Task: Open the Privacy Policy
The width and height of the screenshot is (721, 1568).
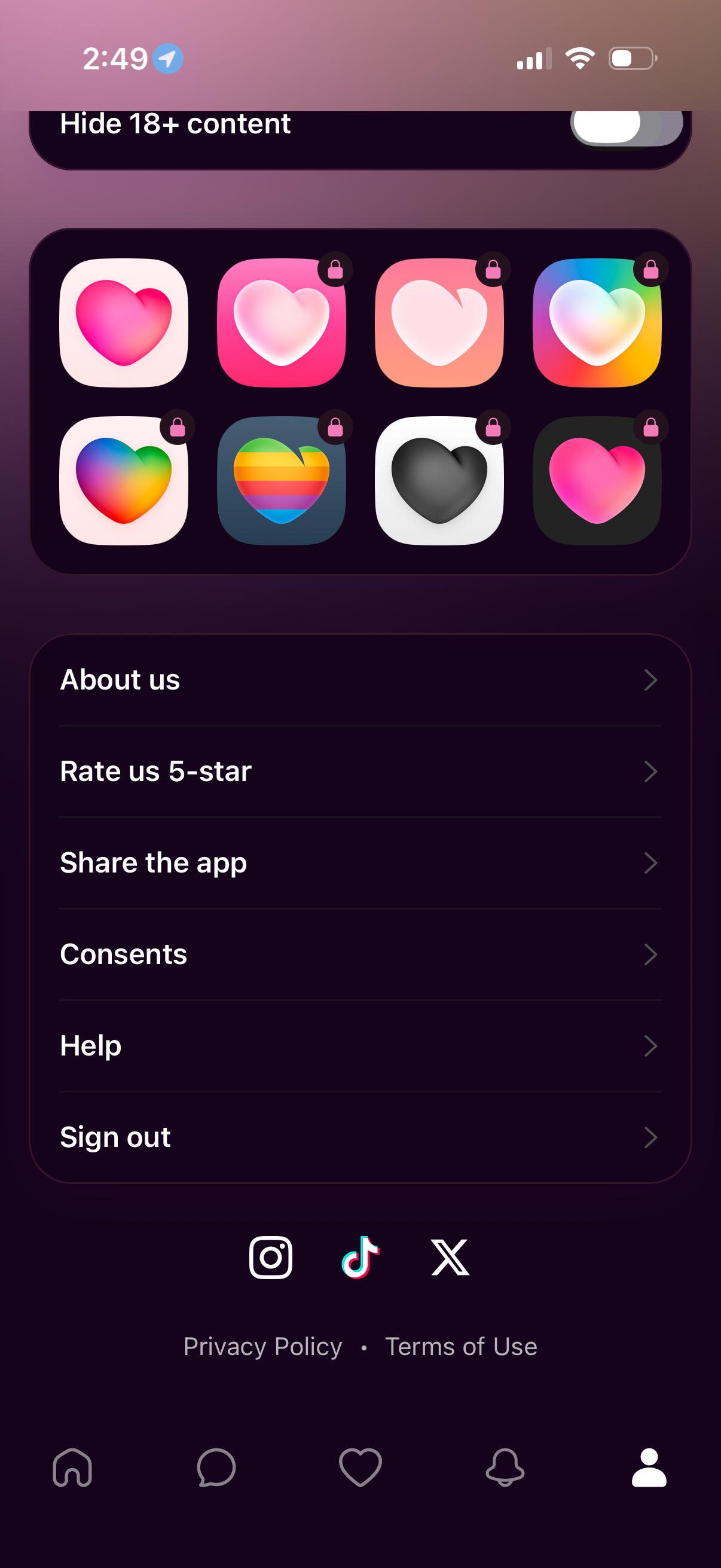Action: click(262, 1347)
